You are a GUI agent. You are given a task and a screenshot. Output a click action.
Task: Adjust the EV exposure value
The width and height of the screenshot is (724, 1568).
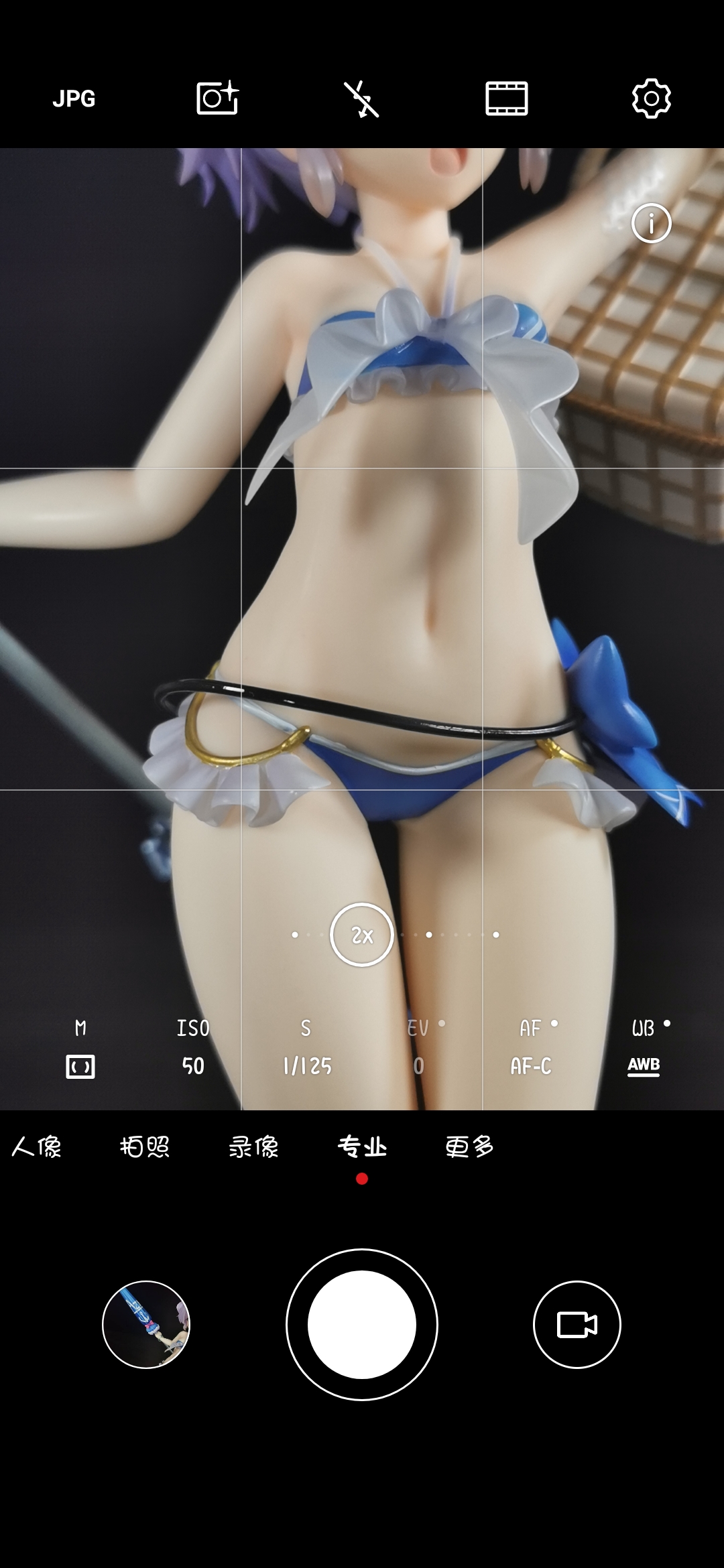(420, 1048)
